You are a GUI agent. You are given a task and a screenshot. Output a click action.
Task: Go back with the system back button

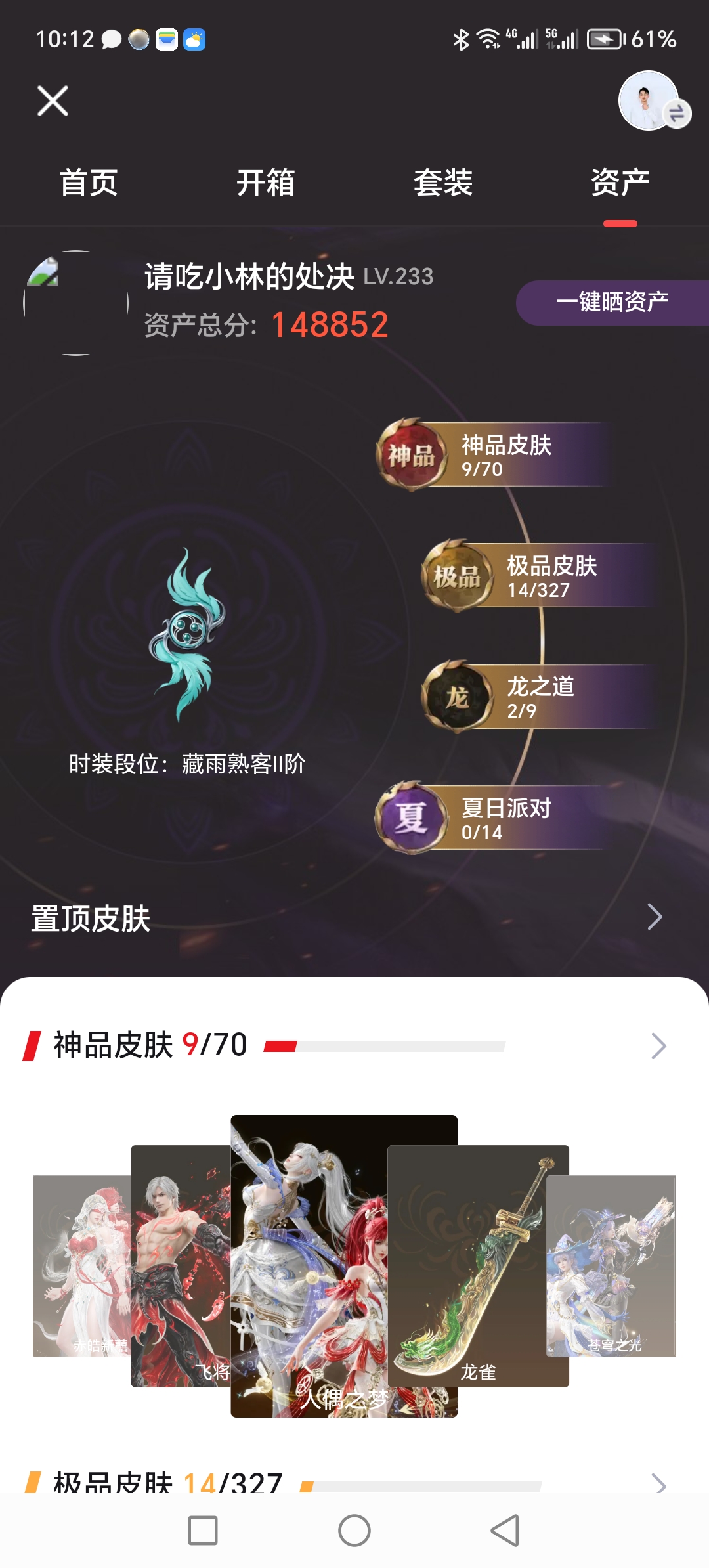(505, 1531)
